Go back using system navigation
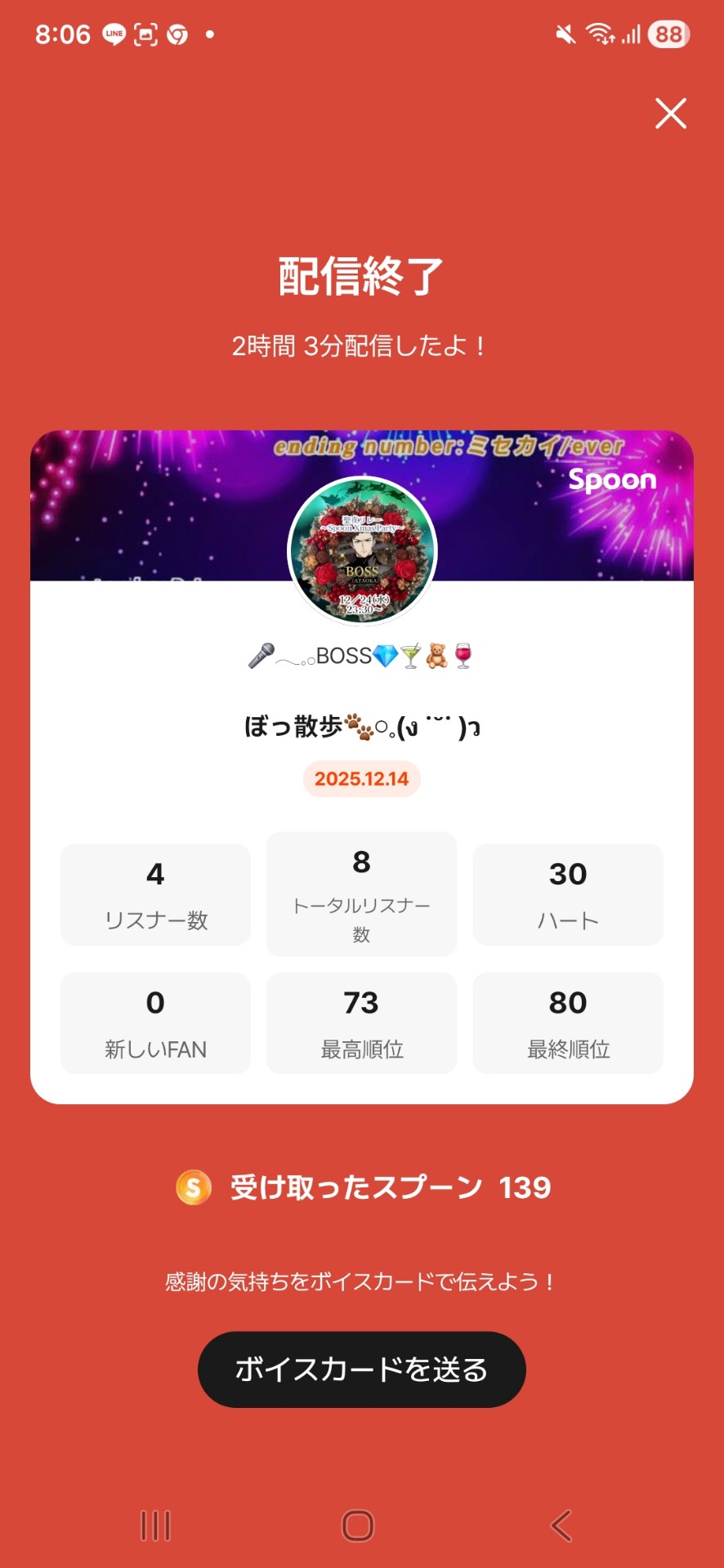Image resolution: width=724 pixels, height=1568 pixels. (x=561, y=1525)
